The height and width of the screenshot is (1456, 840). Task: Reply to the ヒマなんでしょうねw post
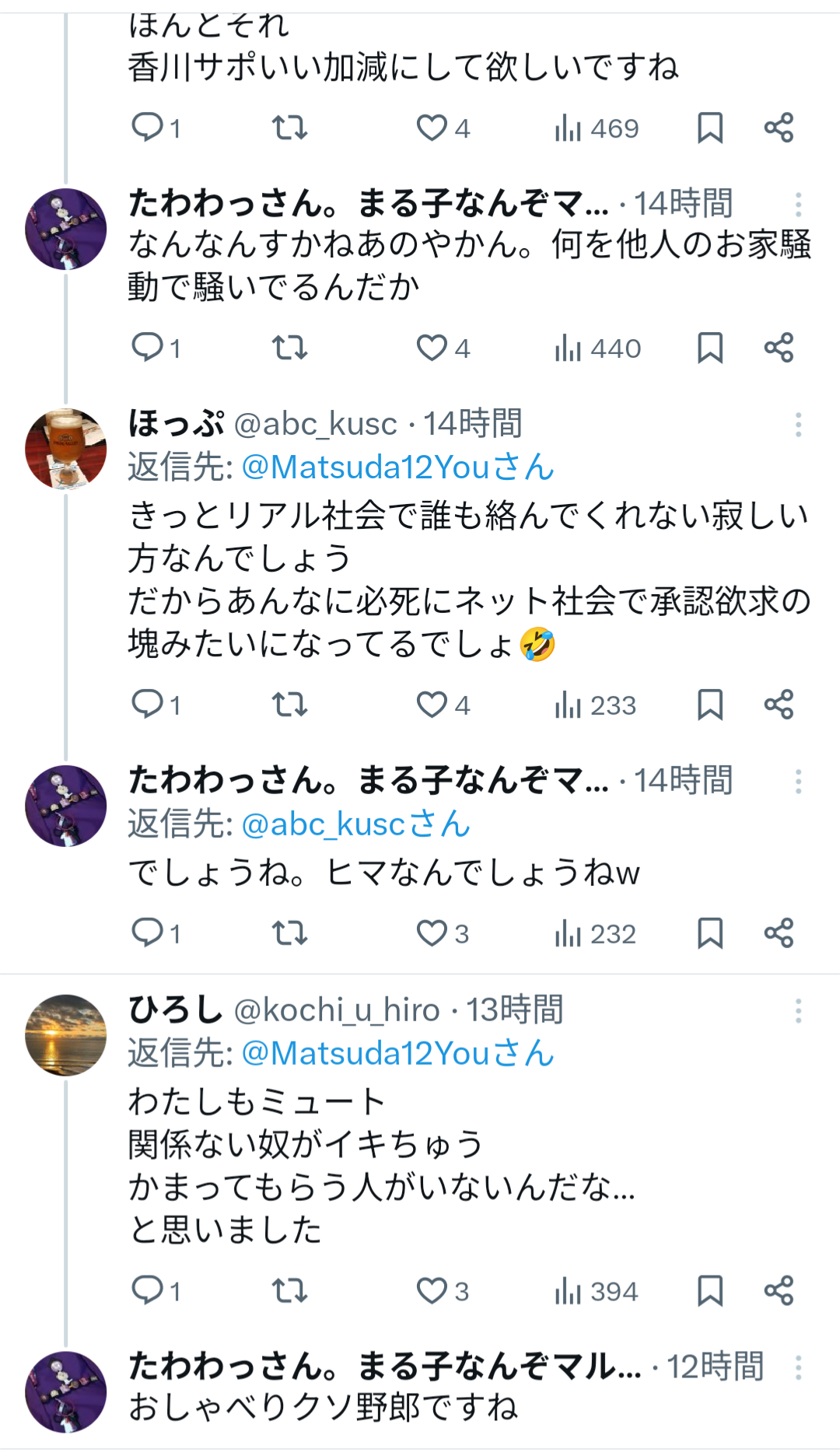147,933
